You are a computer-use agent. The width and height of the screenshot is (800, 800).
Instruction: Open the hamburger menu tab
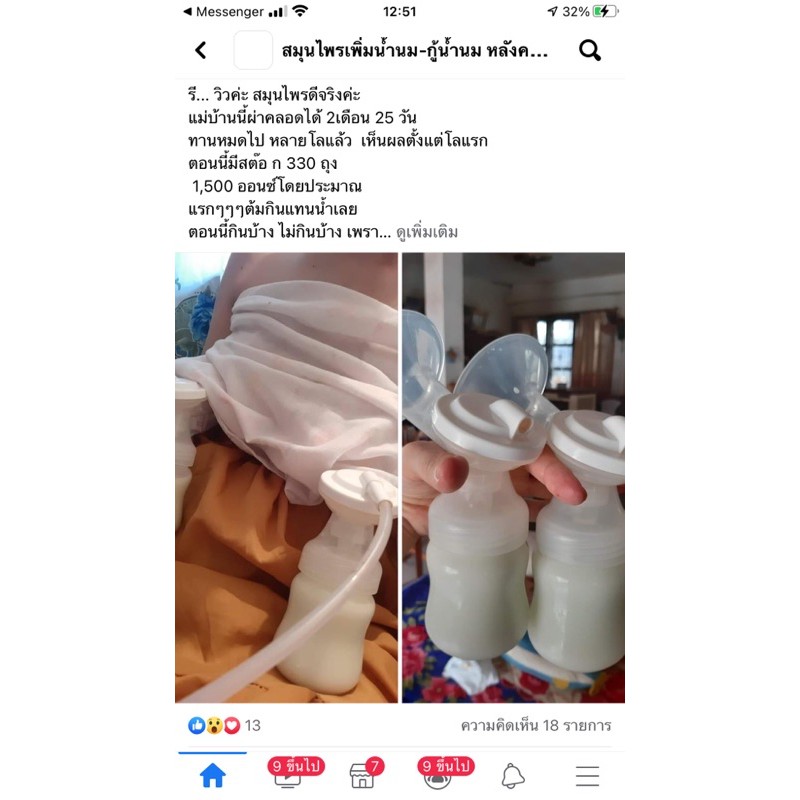pyautogui.click(x=587, y=776)
